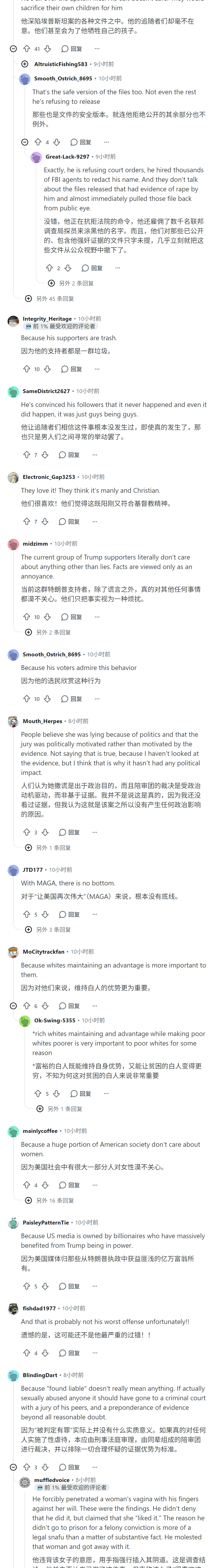Upvote PaisleyPatternTie's comment
212x1568 pixels.
pyautogui.click(x=27, y=1286)
